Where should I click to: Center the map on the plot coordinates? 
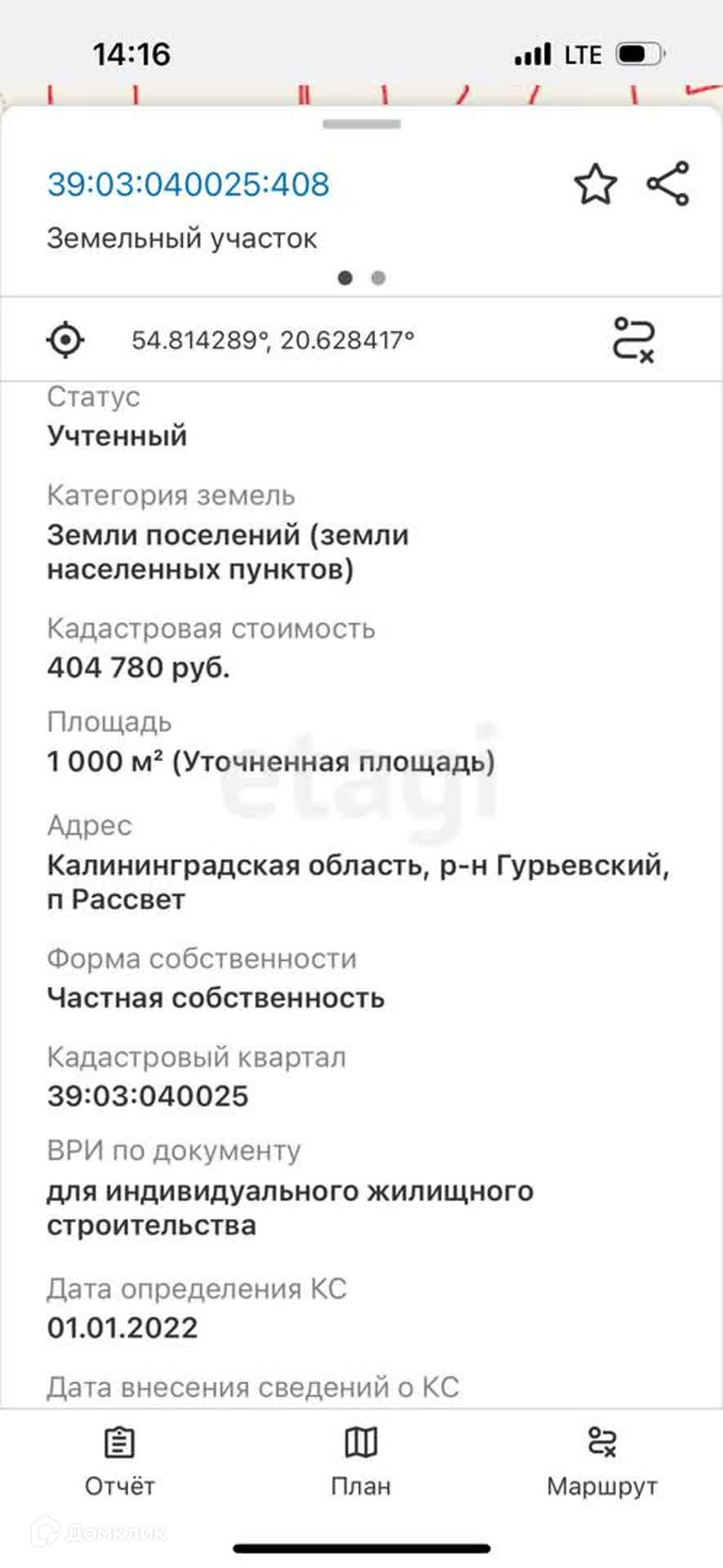point(65,339)
